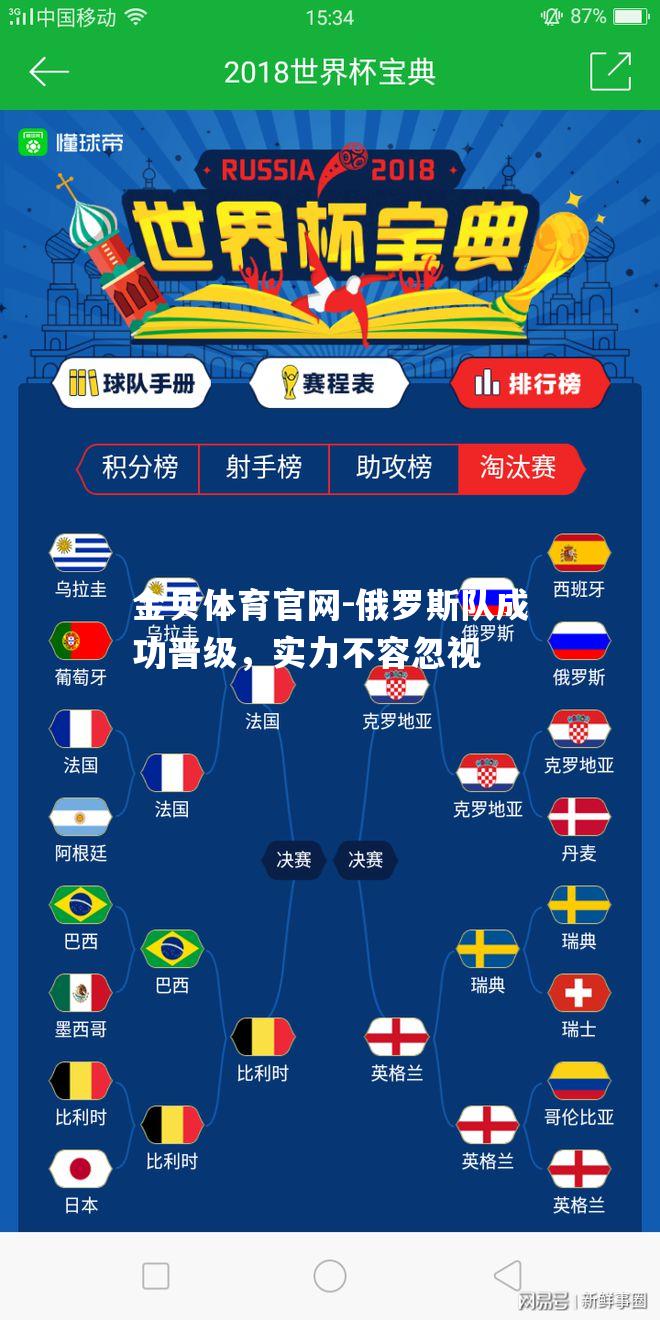Tap the system home button

point(329,1276)
